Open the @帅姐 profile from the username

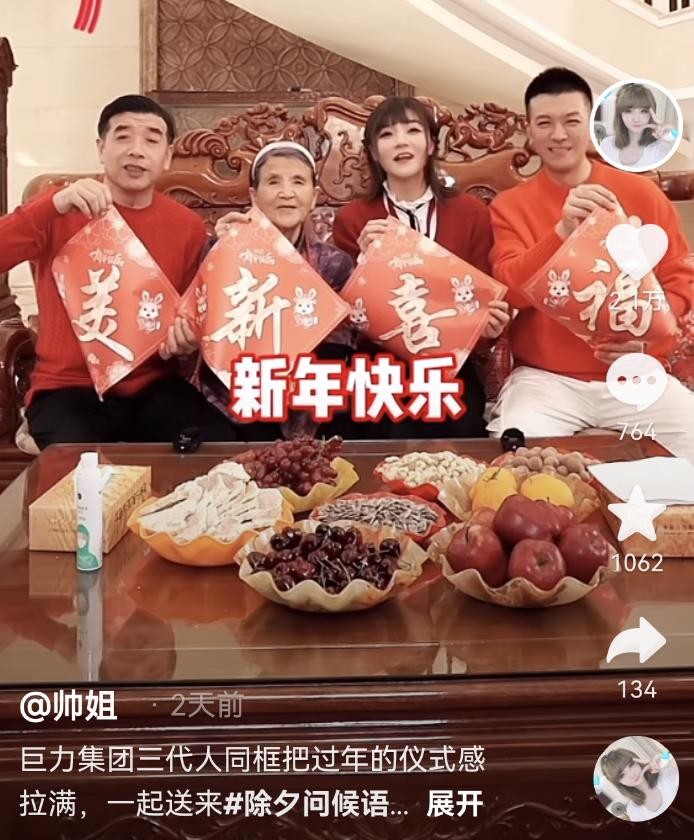pyautogui.click(x=69, y=706)
